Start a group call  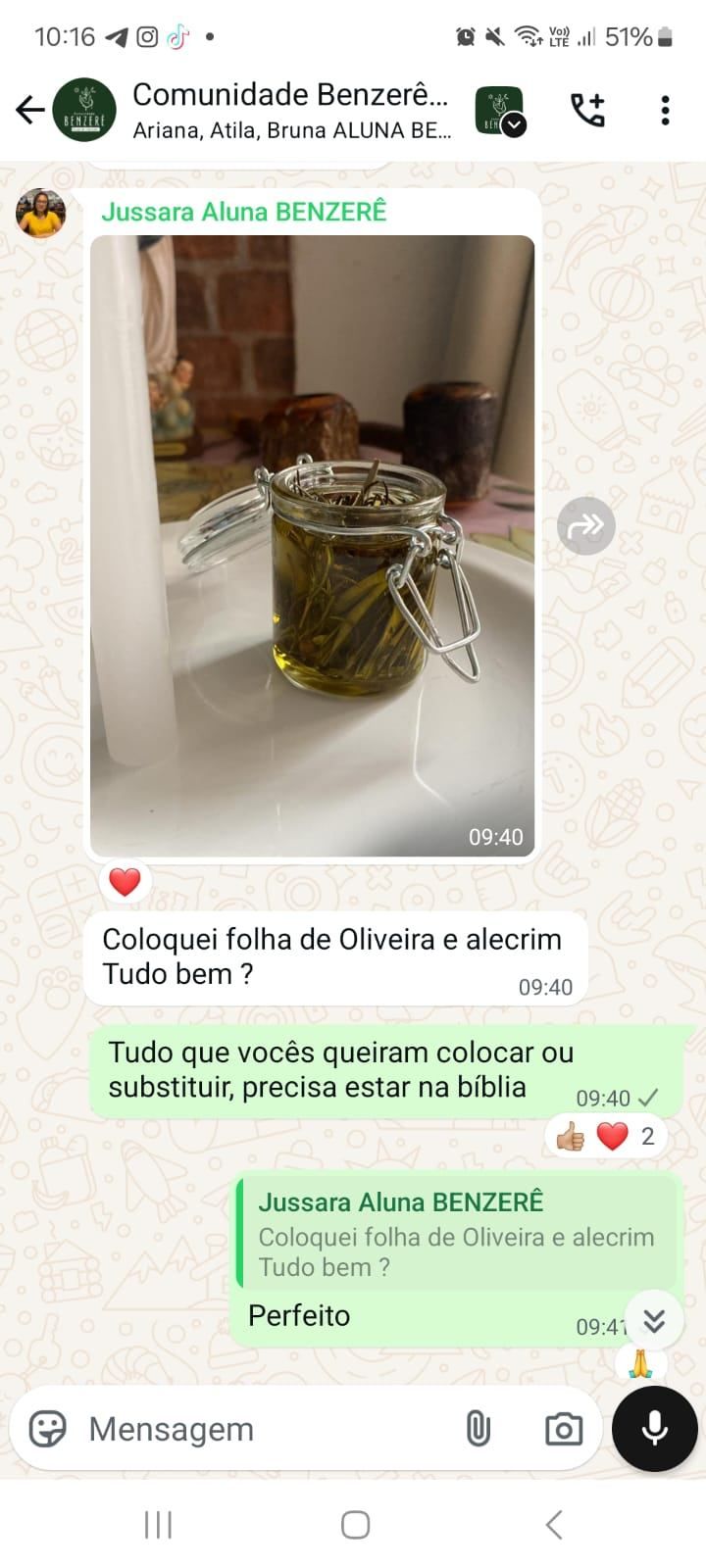587,110
